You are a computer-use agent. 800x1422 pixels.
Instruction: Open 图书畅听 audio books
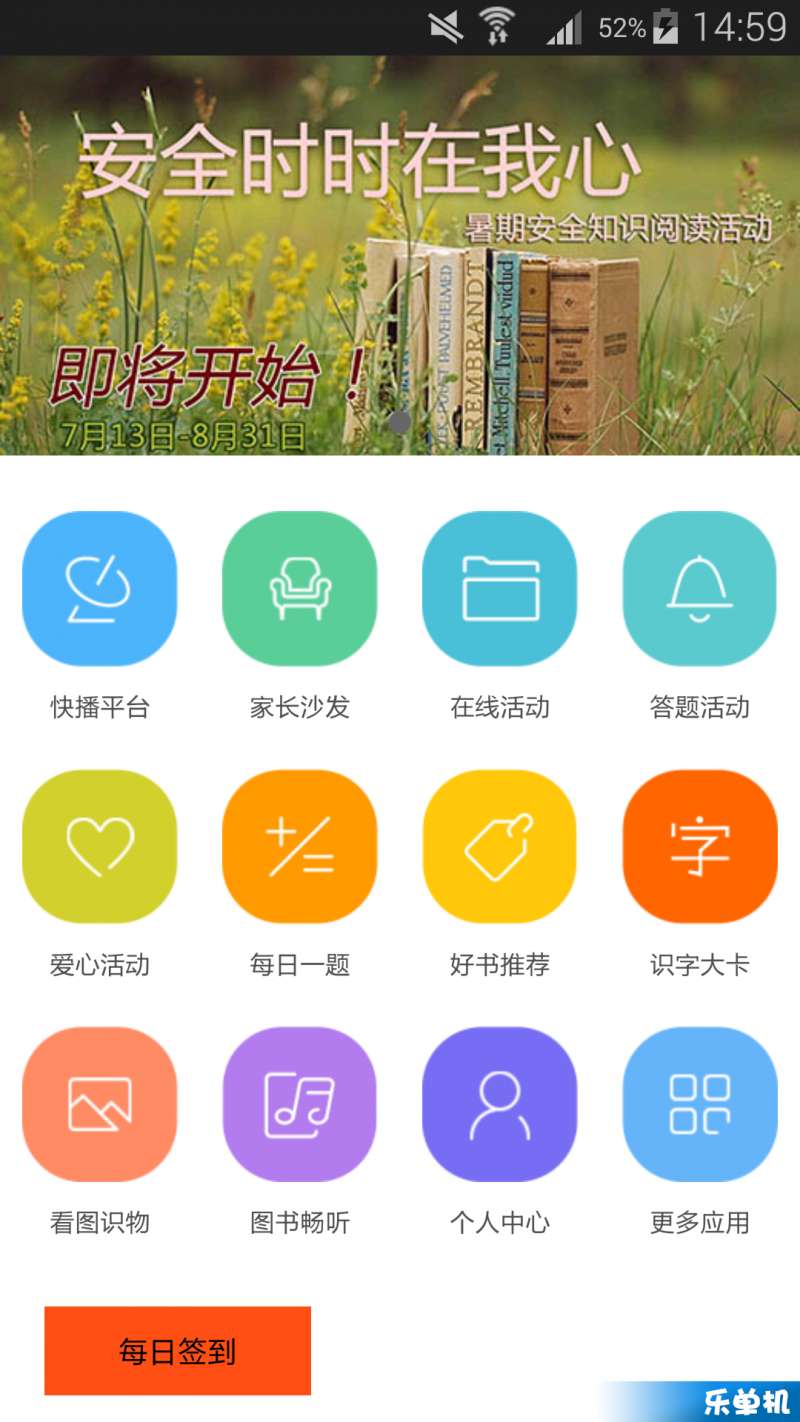(299, 1104)
